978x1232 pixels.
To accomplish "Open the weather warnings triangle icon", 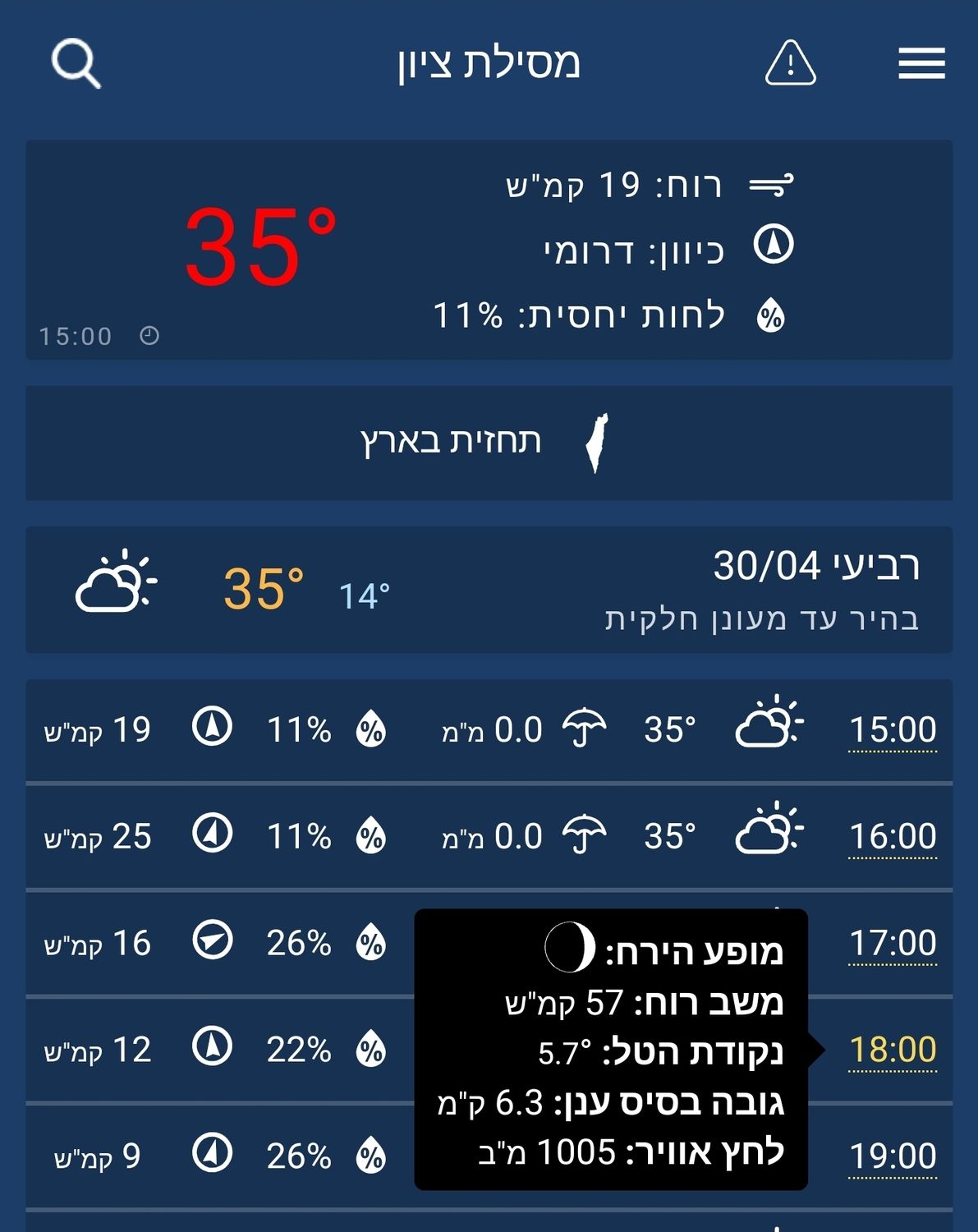I will pos(790,63).
